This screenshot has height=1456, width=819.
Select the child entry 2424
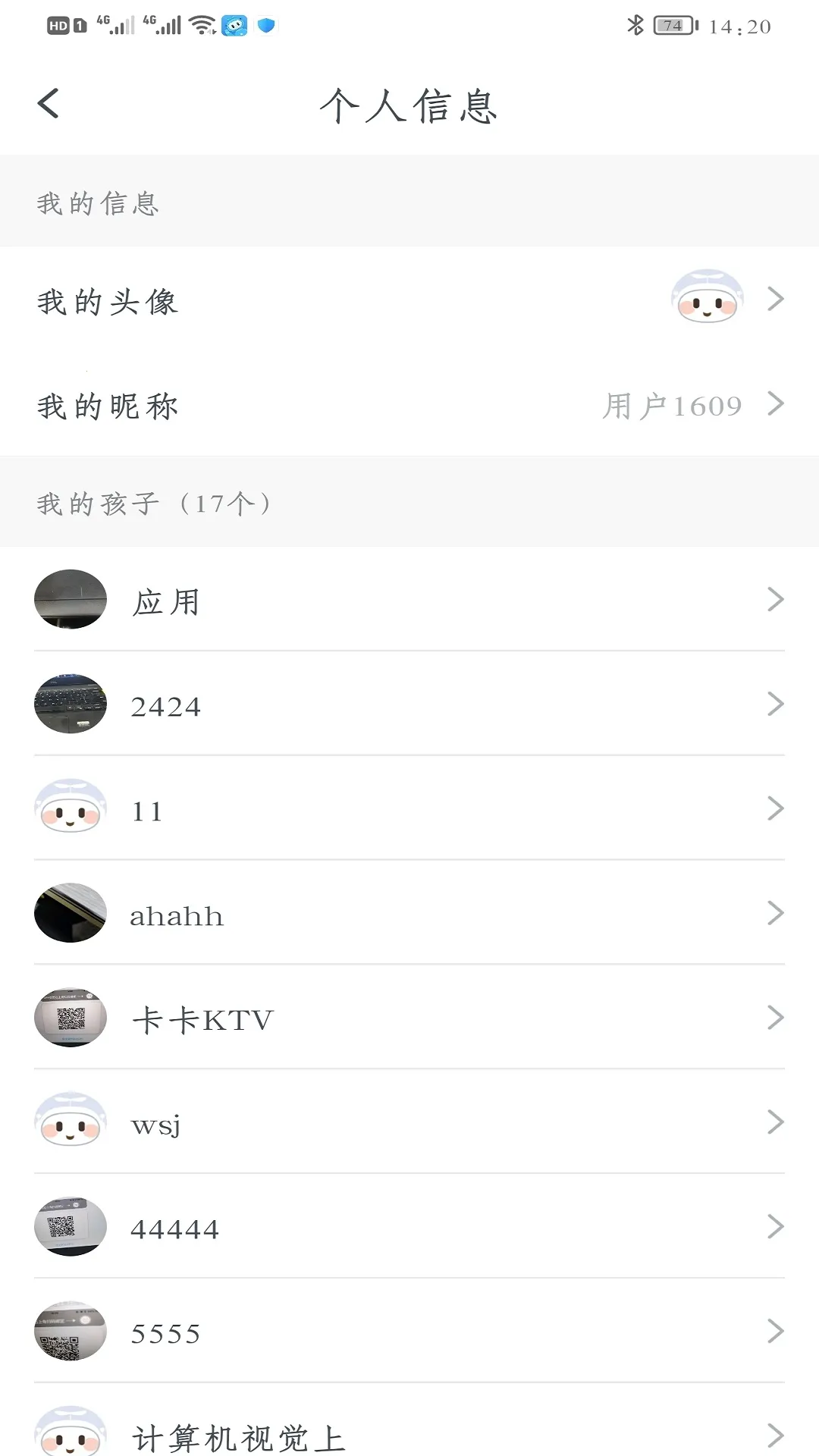point(409,704)
